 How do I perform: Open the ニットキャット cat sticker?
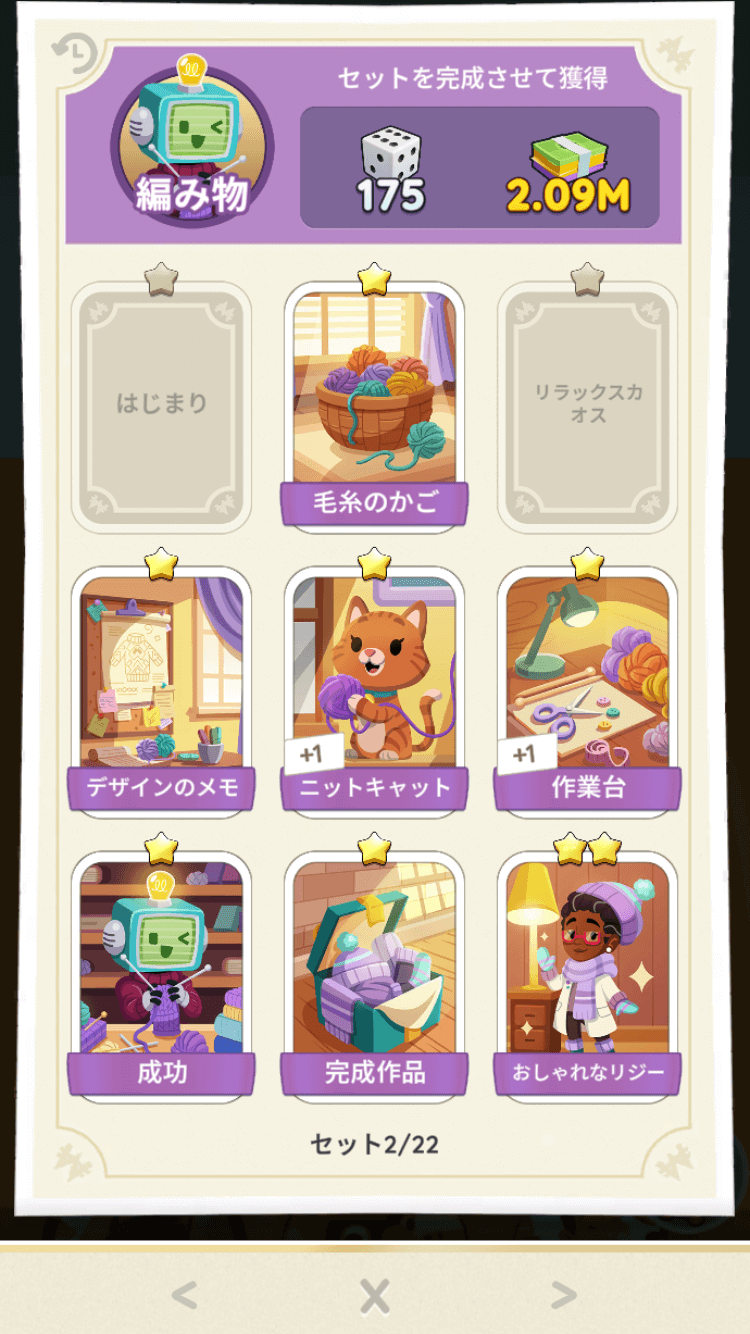[x=374, y=690]
